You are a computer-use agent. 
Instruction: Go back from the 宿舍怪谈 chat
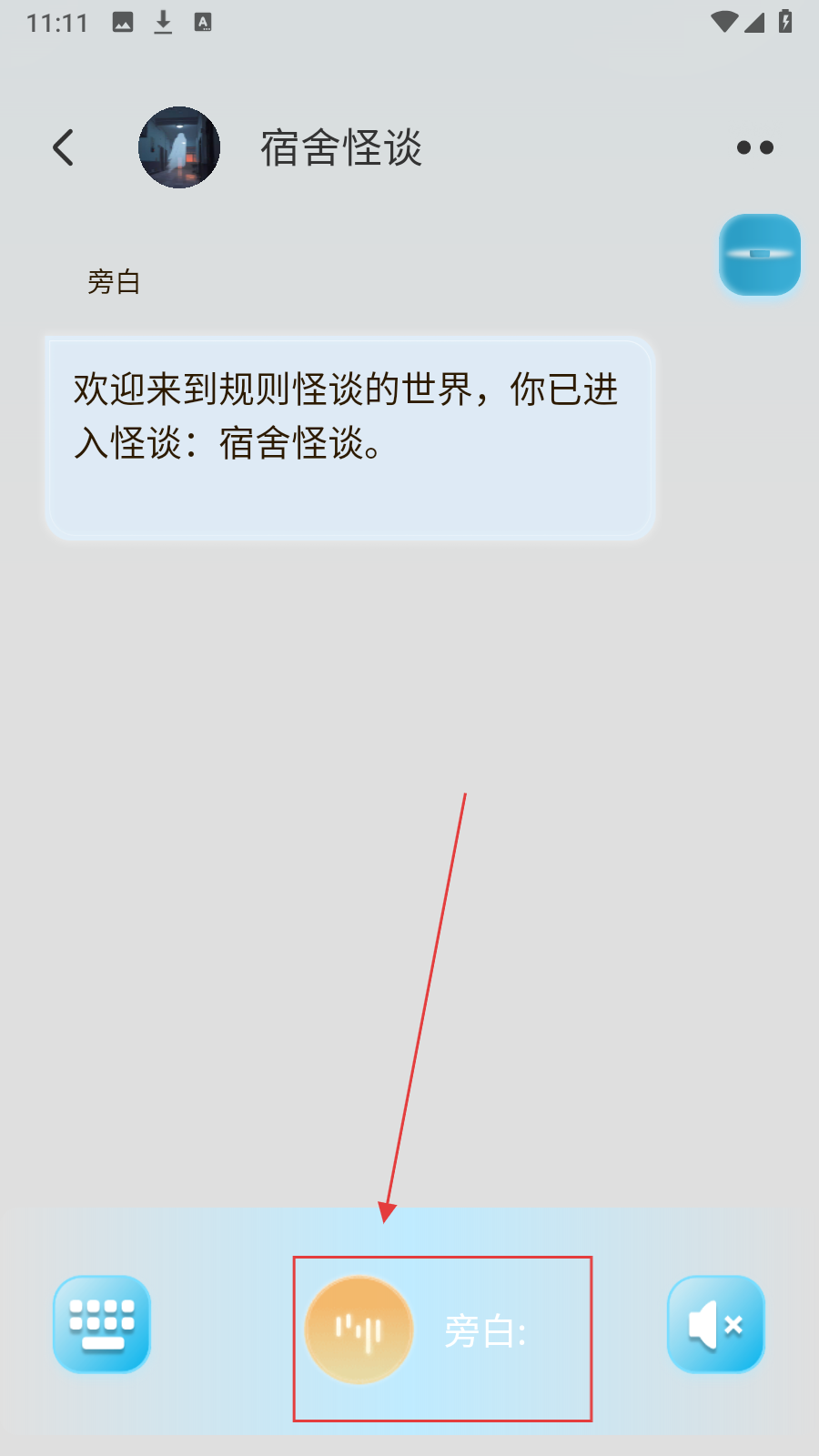(x=63, y=147)
